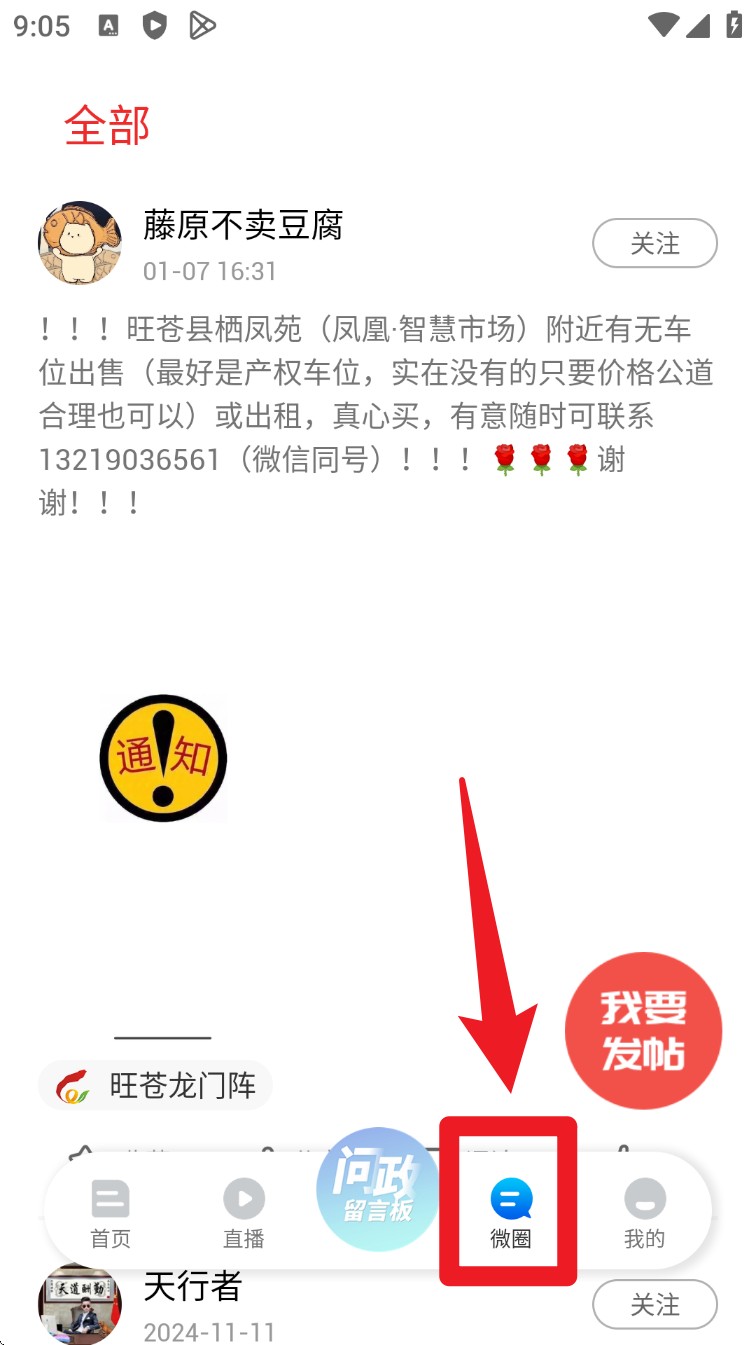
Task: Go to the 首页 tab
Action: coord(110,1213)
